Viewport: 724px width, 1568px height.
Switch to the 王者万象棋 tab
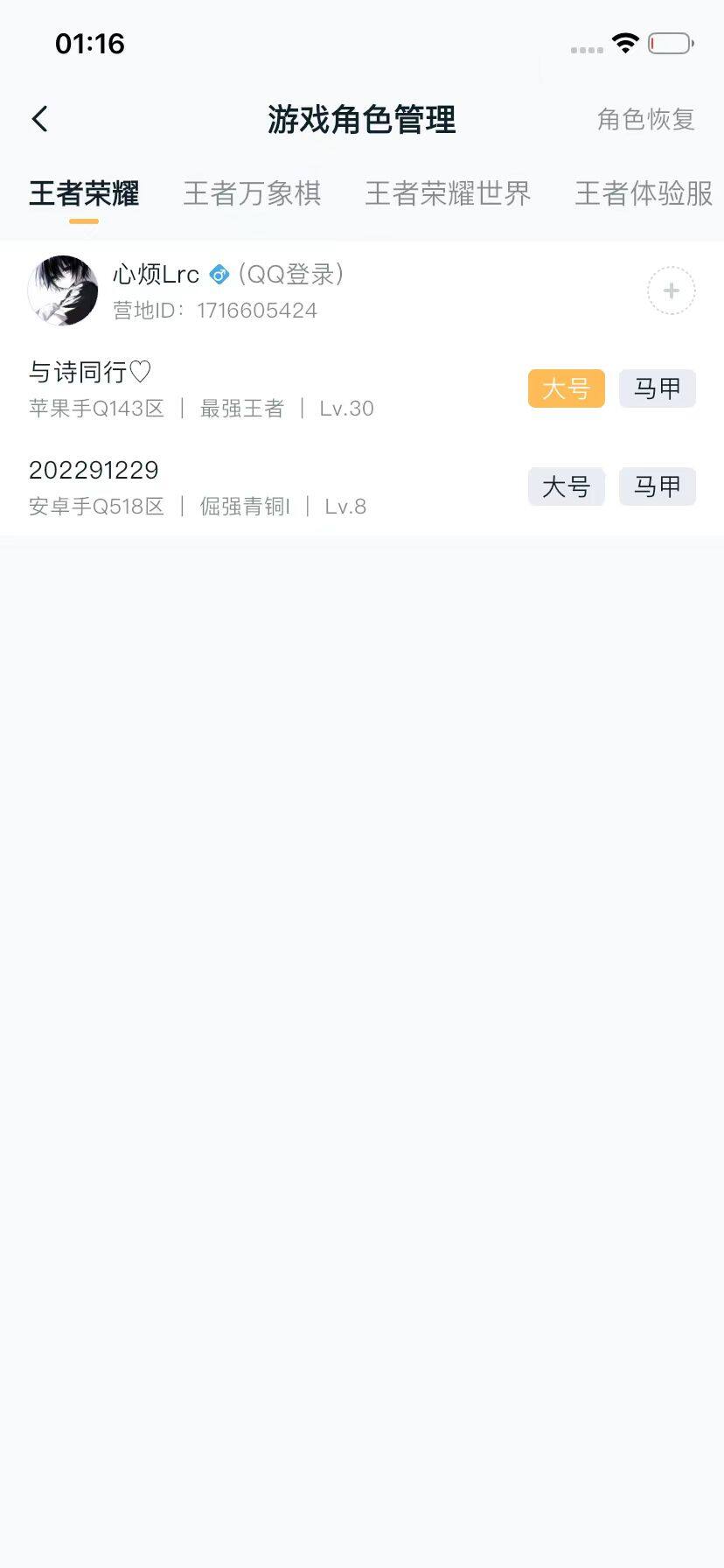pyautogui.click(x=252, y=194)
